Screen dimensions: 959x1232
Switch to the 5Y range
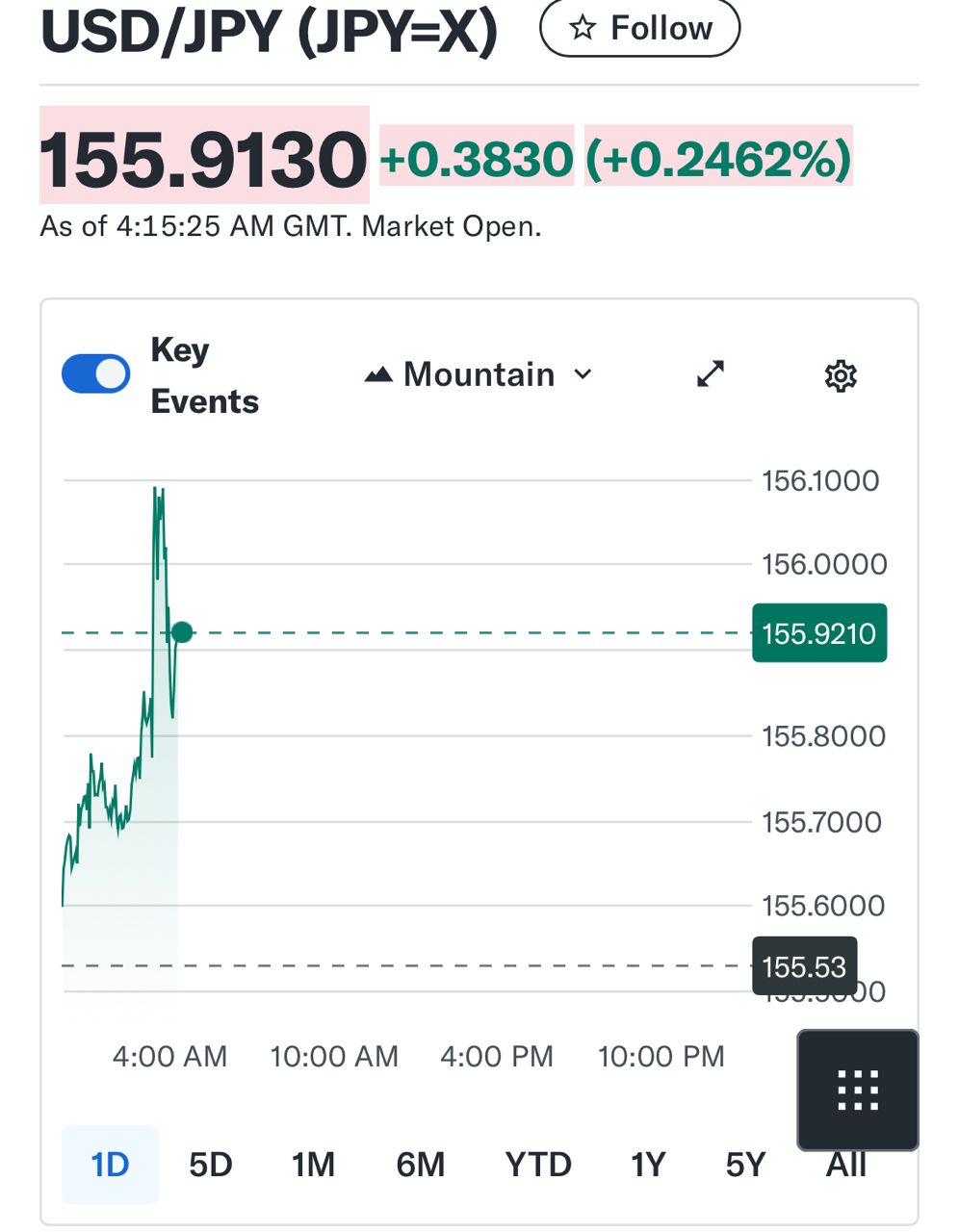[x=745, y=1165]
